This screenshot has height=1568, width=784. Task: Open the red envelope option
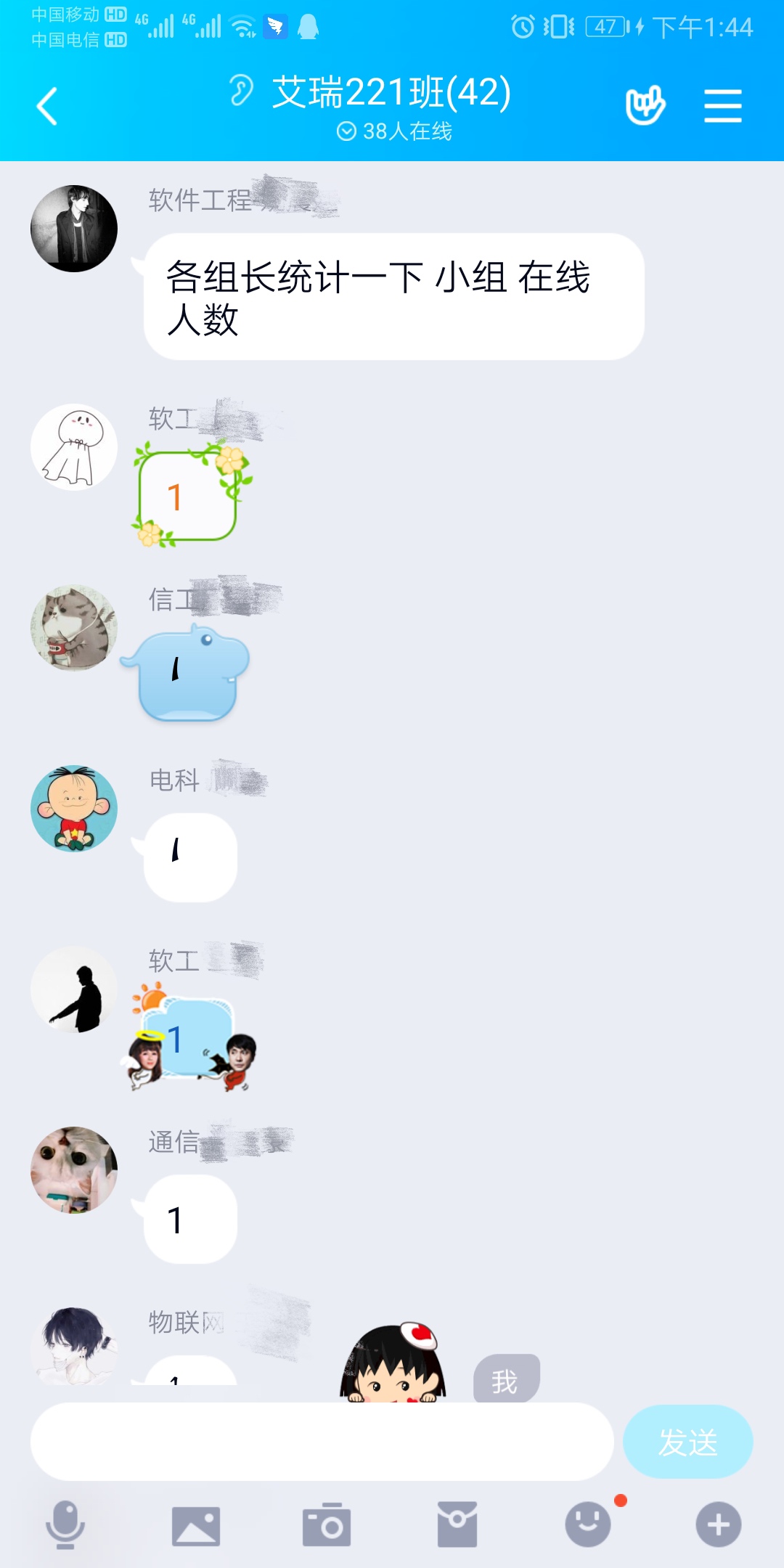point(457,1524)
